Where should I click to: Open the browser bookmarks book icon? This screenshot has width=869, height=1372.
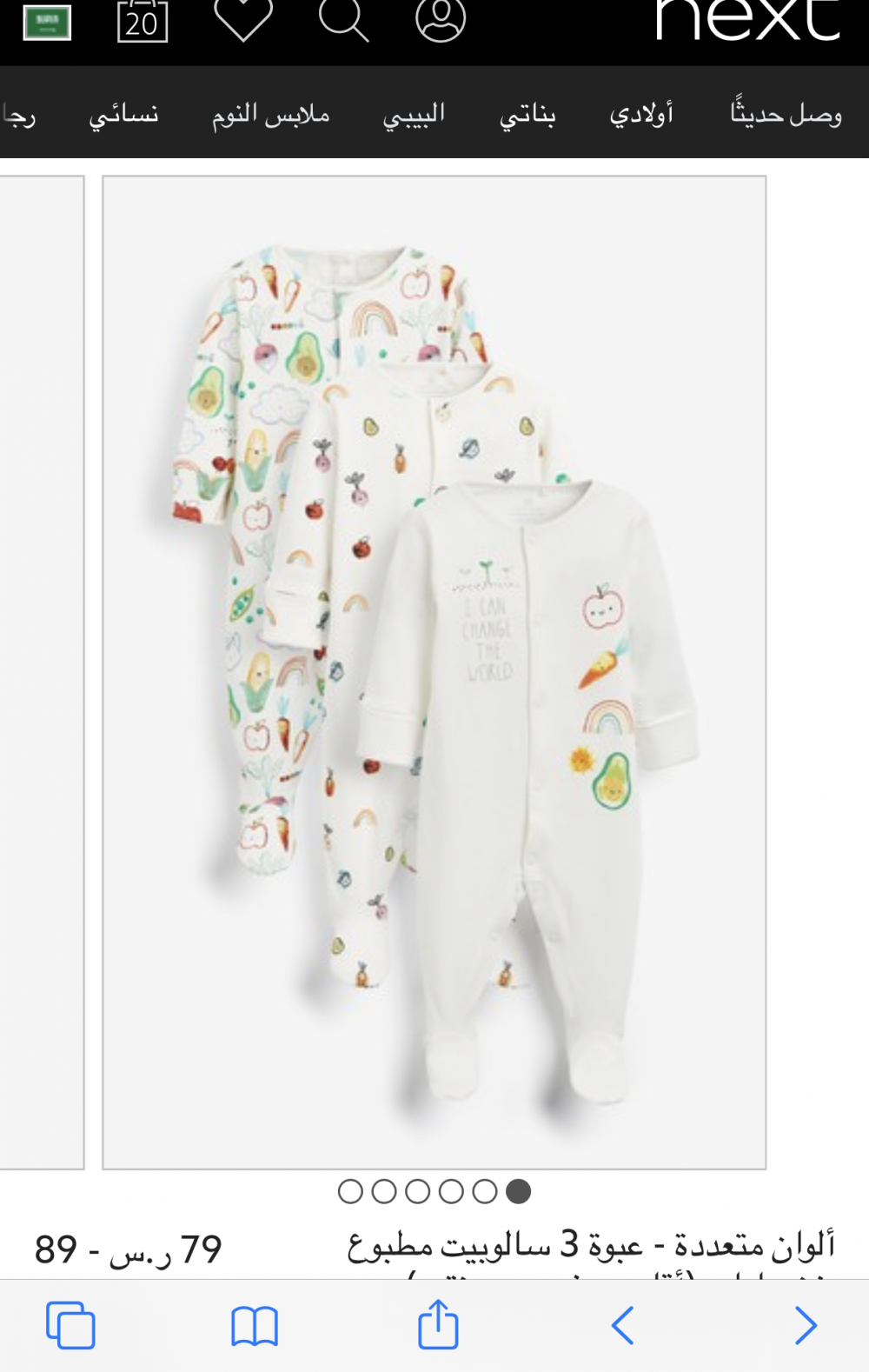[x=255, y=1326]
